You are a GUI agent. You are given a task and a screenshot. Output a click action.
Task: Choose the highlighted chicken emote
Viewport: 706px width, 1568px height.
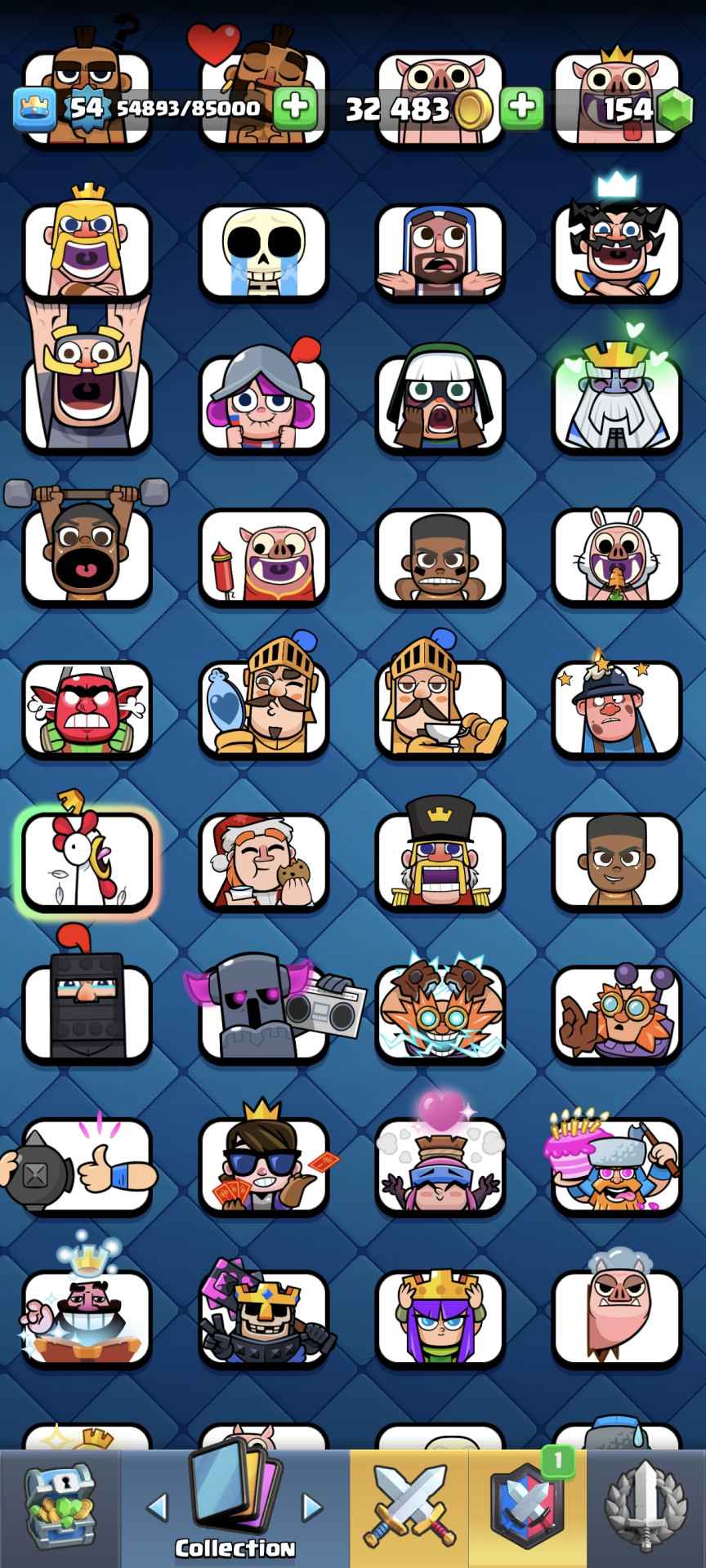(87, 861)
